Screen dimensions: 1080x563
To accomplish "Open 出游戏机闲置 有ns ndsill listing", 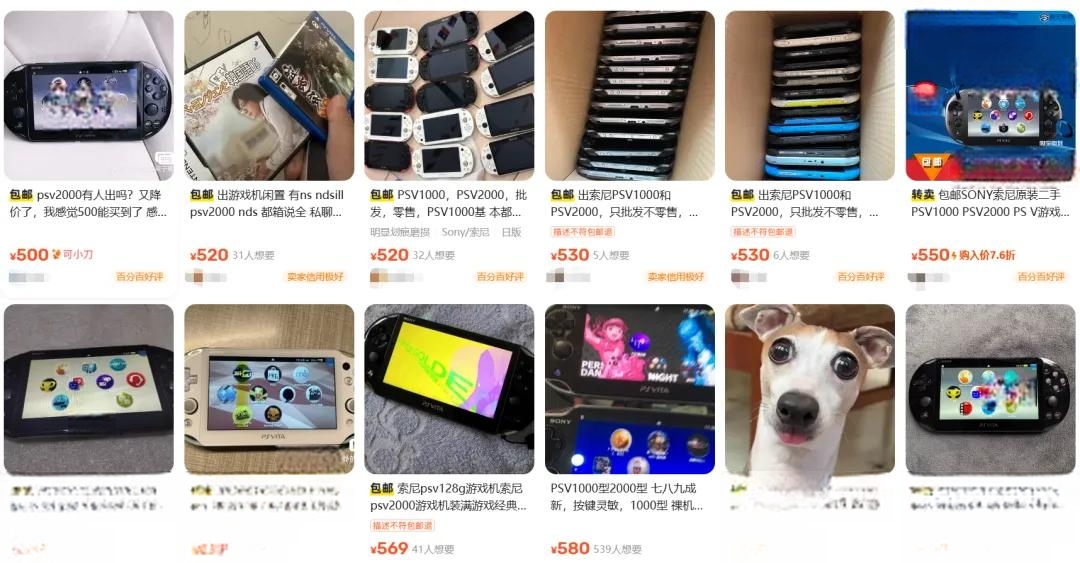I will (269, 97).
